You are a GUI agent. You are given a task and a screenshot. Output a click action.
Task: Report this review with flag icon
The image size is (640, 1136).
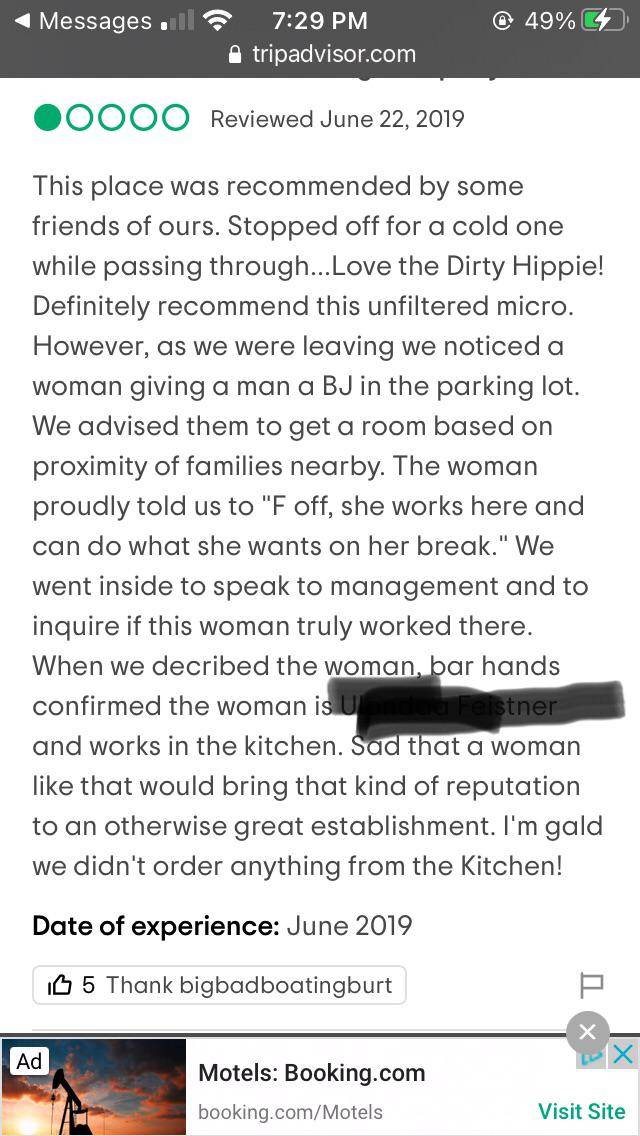[x=592, y=985]
